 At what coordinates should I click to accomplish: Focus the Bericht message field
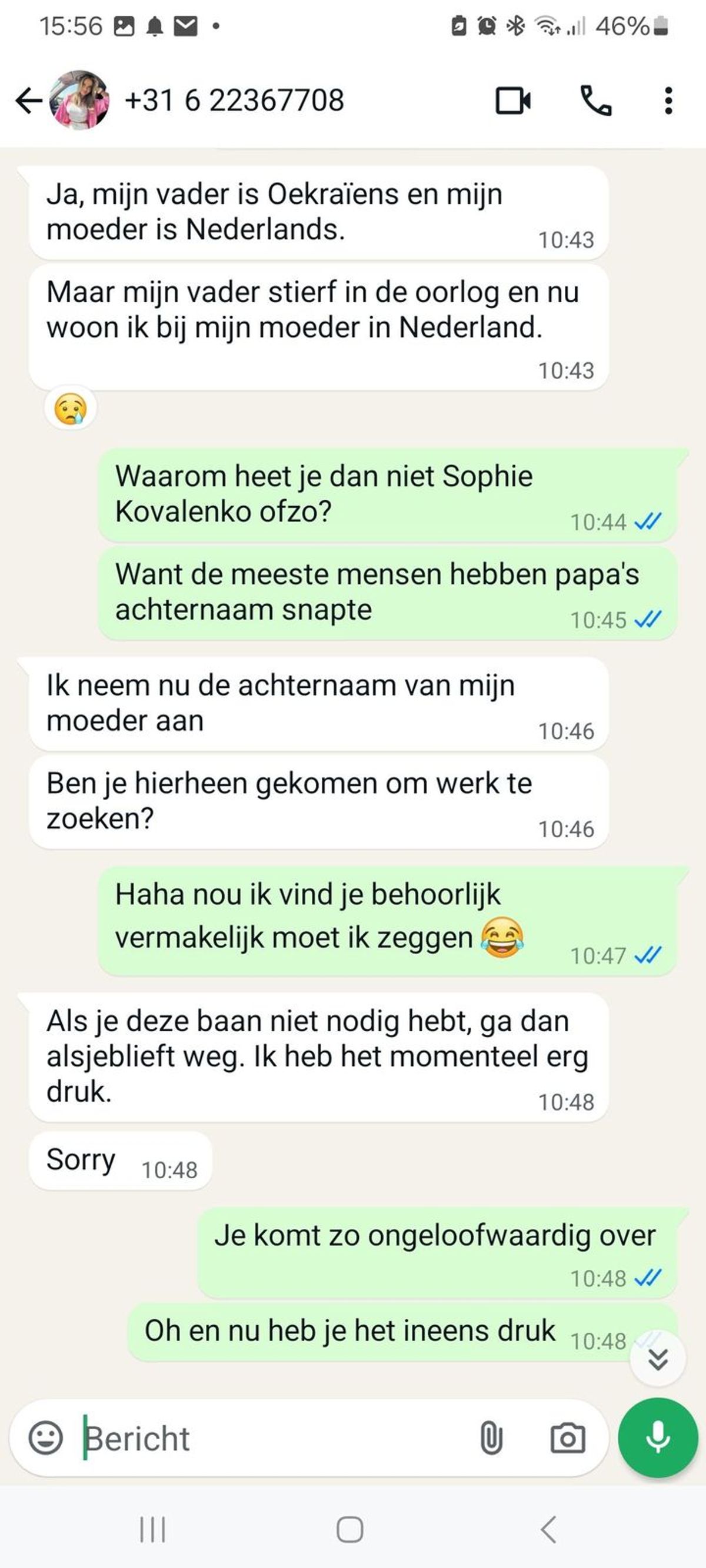pyautogui.click(x=274, y=1437)
